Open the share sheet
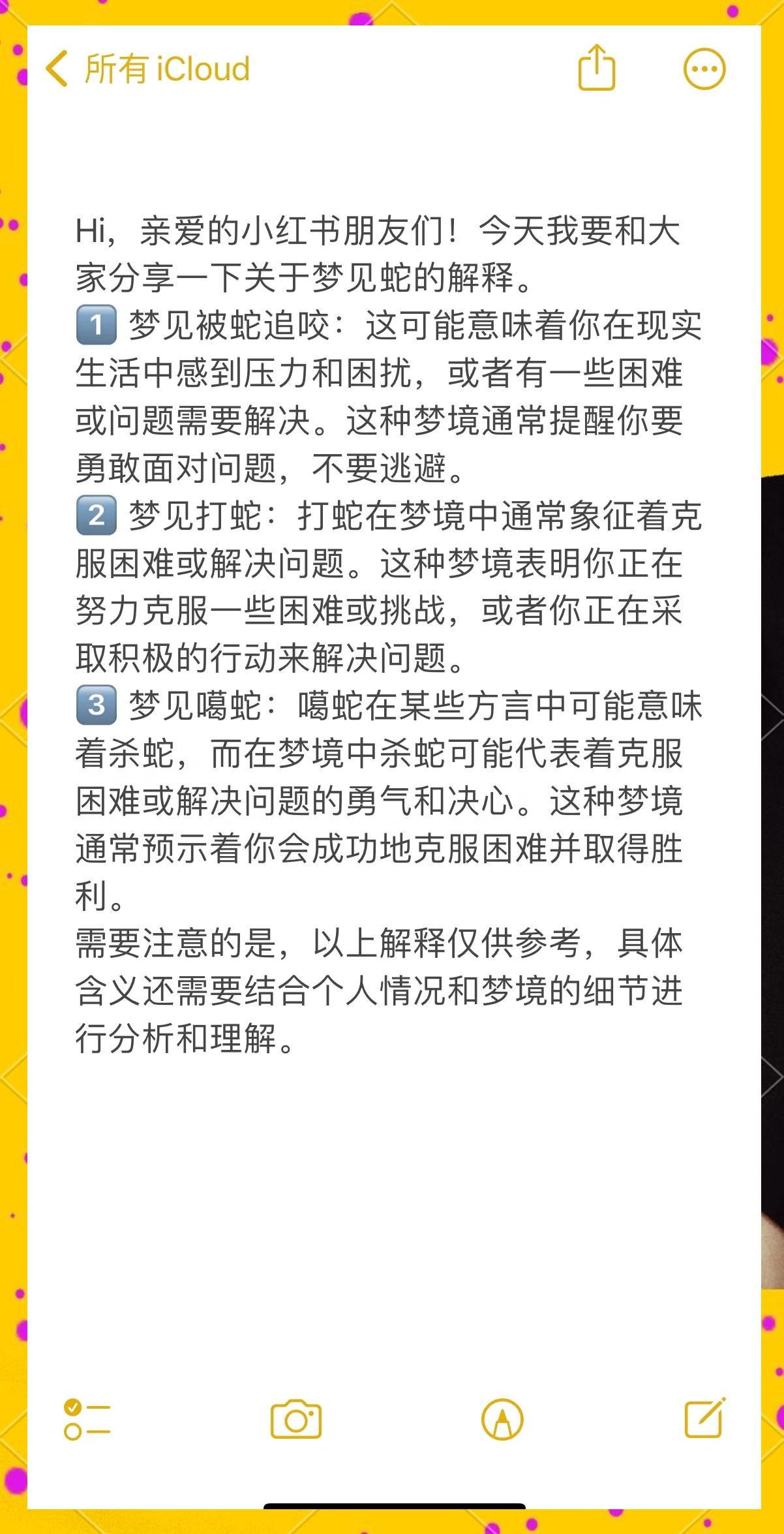Screen dimensions: 784x1534 tap(597, 68)
